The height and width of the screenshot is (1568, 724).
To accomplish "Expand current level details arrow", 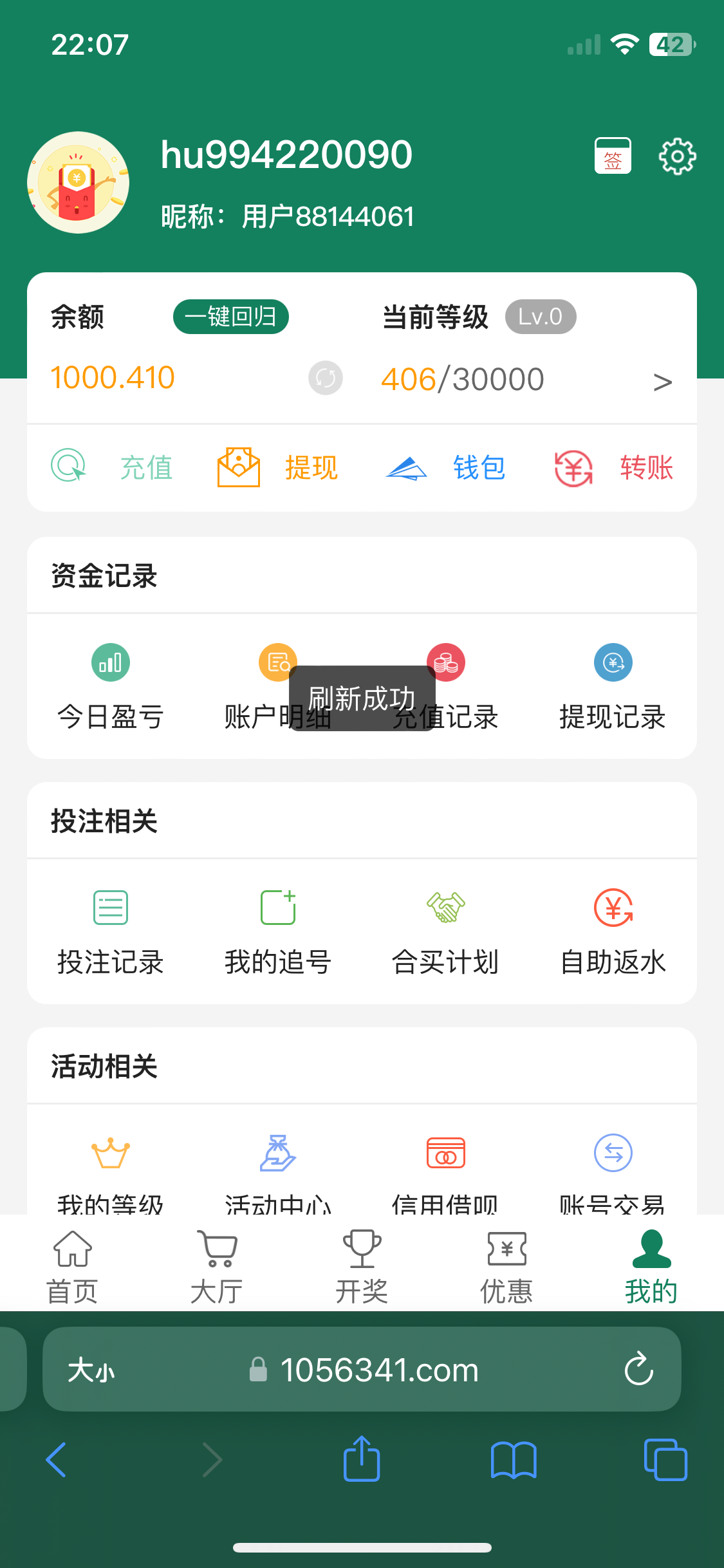I will [662, 382].
